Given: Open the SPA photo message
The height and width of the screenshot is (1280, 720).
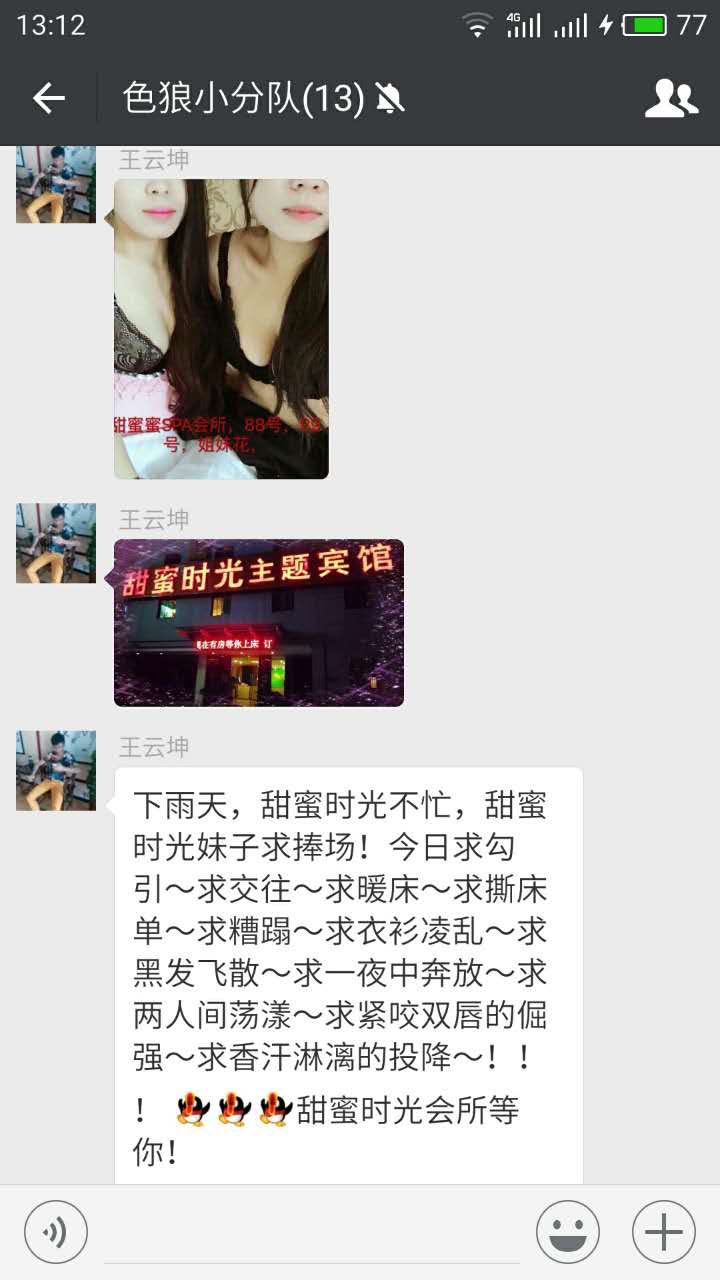Looking at the screenshot, I should click(221, 328).
